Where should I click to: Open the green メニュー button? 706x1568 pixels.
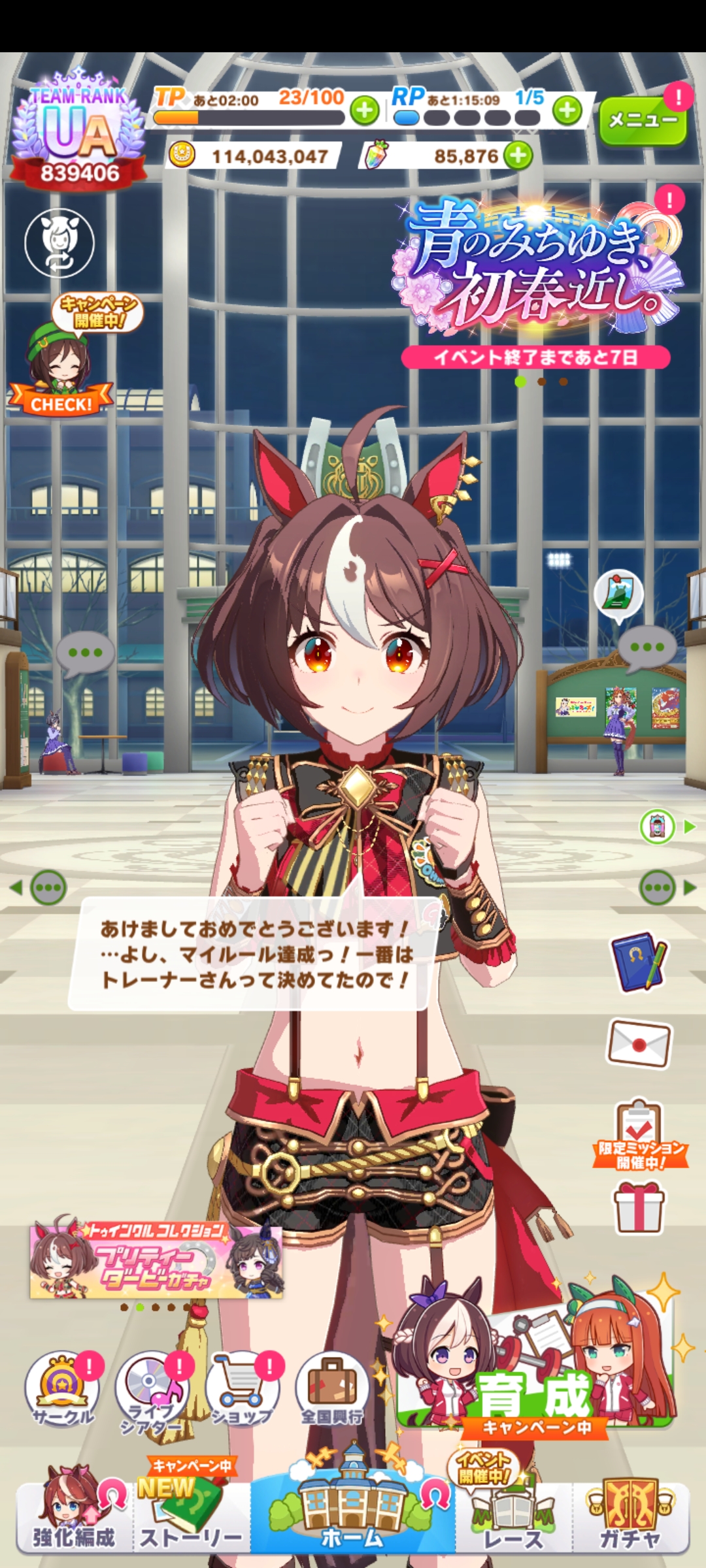(x=643, y=120)
